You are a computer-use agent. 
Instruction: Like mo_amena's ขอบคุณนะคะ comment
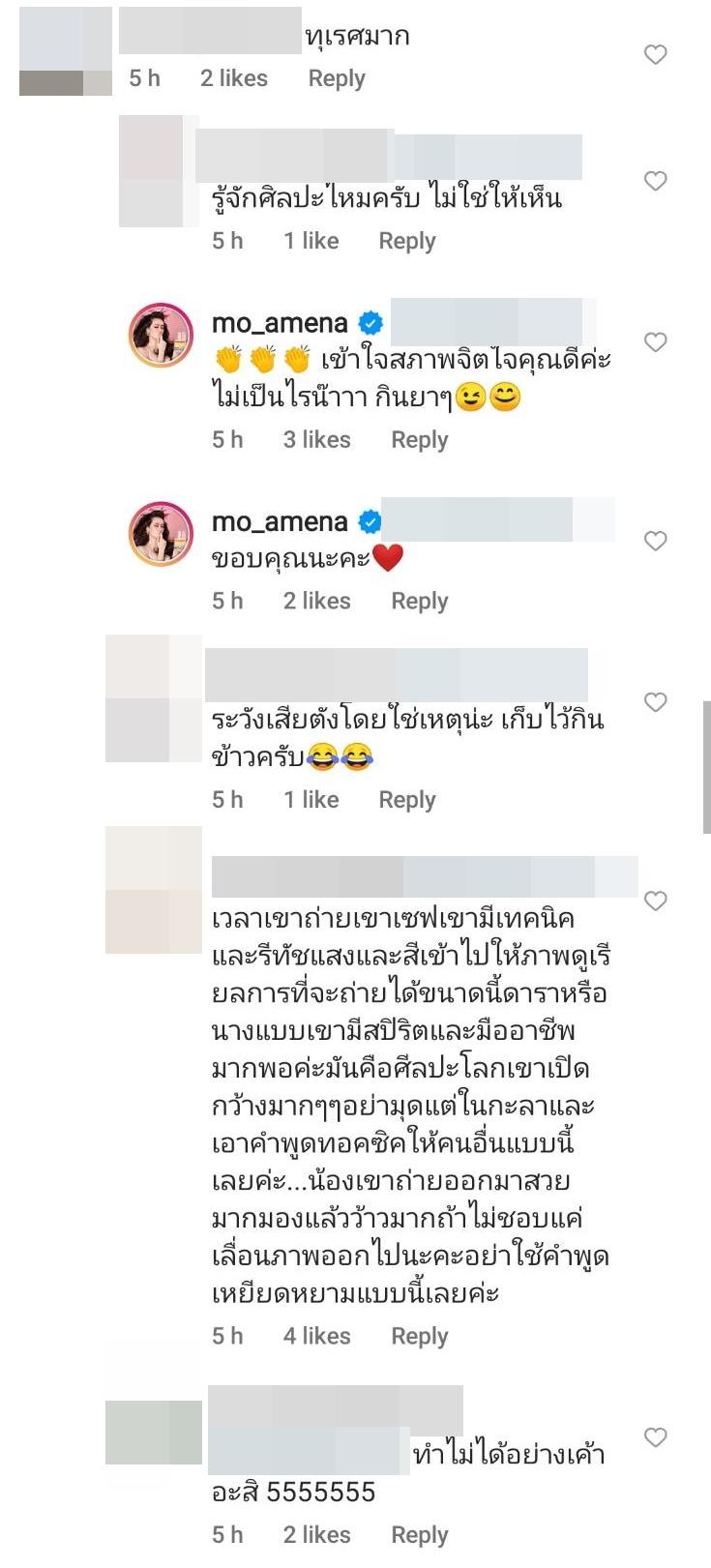(x=655, y=542)
